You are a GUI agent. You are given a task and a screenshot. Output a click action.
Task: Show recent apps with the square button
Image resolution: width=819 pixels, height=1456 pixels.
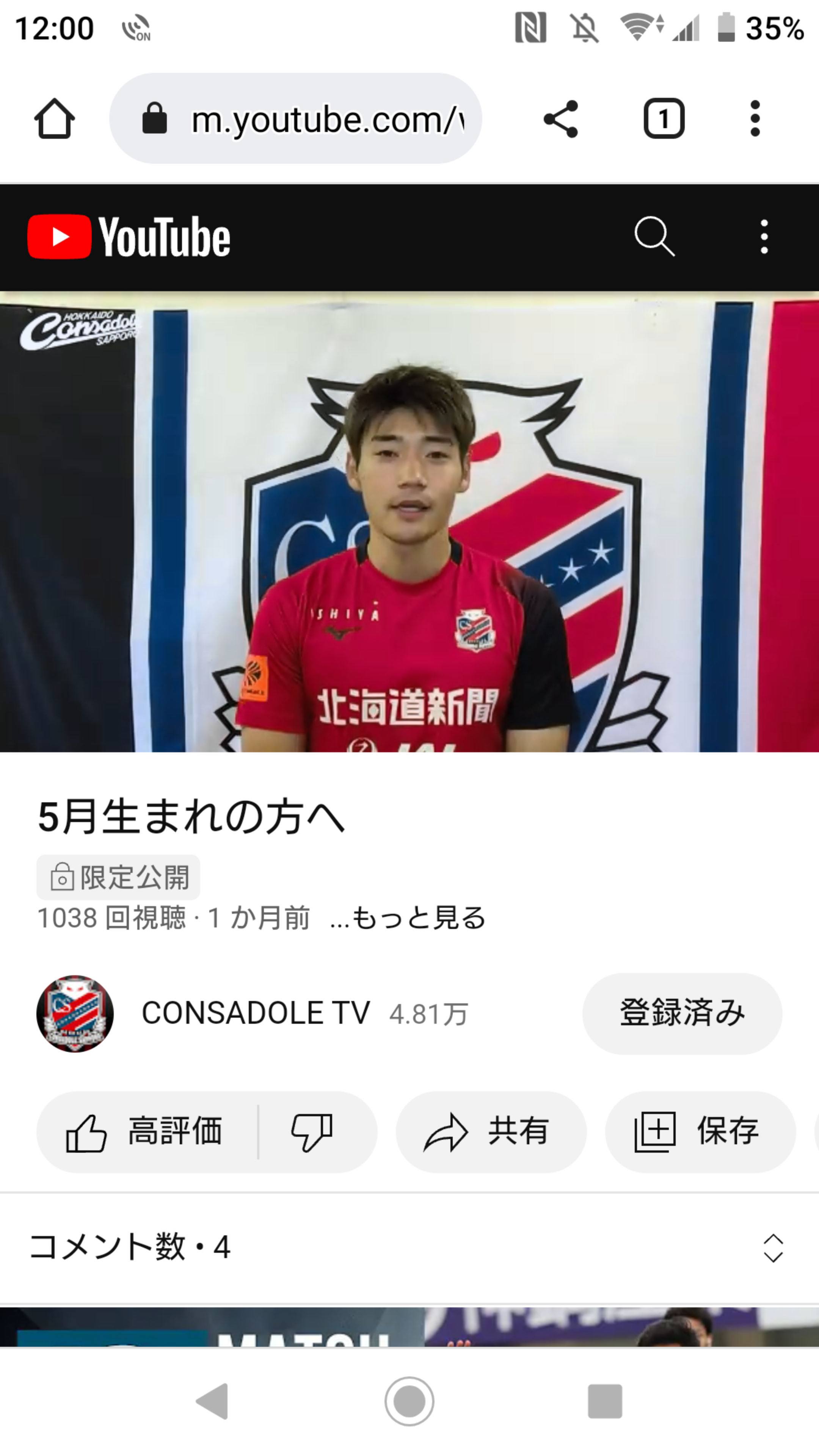click(x=605, y=1401)
